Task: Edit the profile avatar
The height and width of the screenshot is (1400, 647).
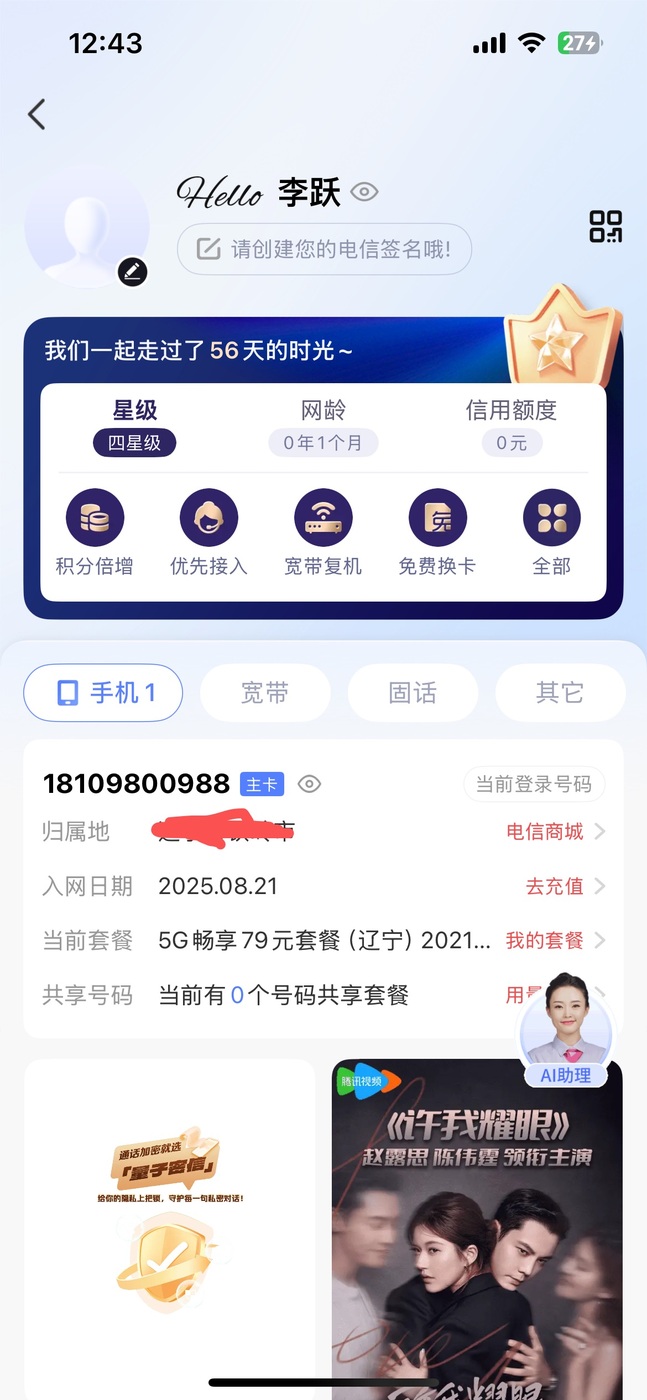Action: tap(133, 271)
